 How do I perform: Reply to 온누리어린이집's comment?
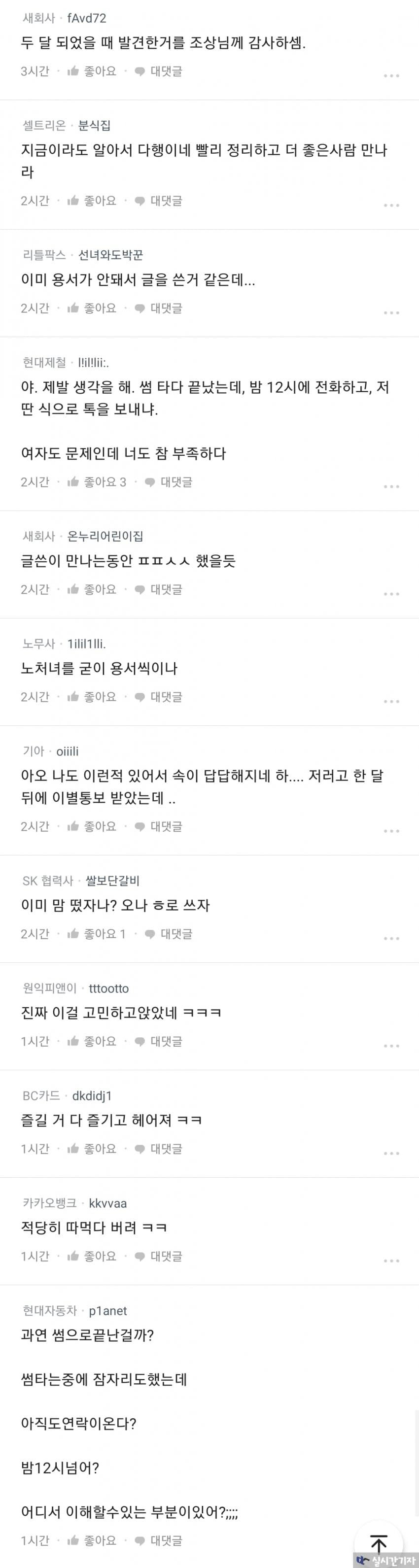[158, 589]
